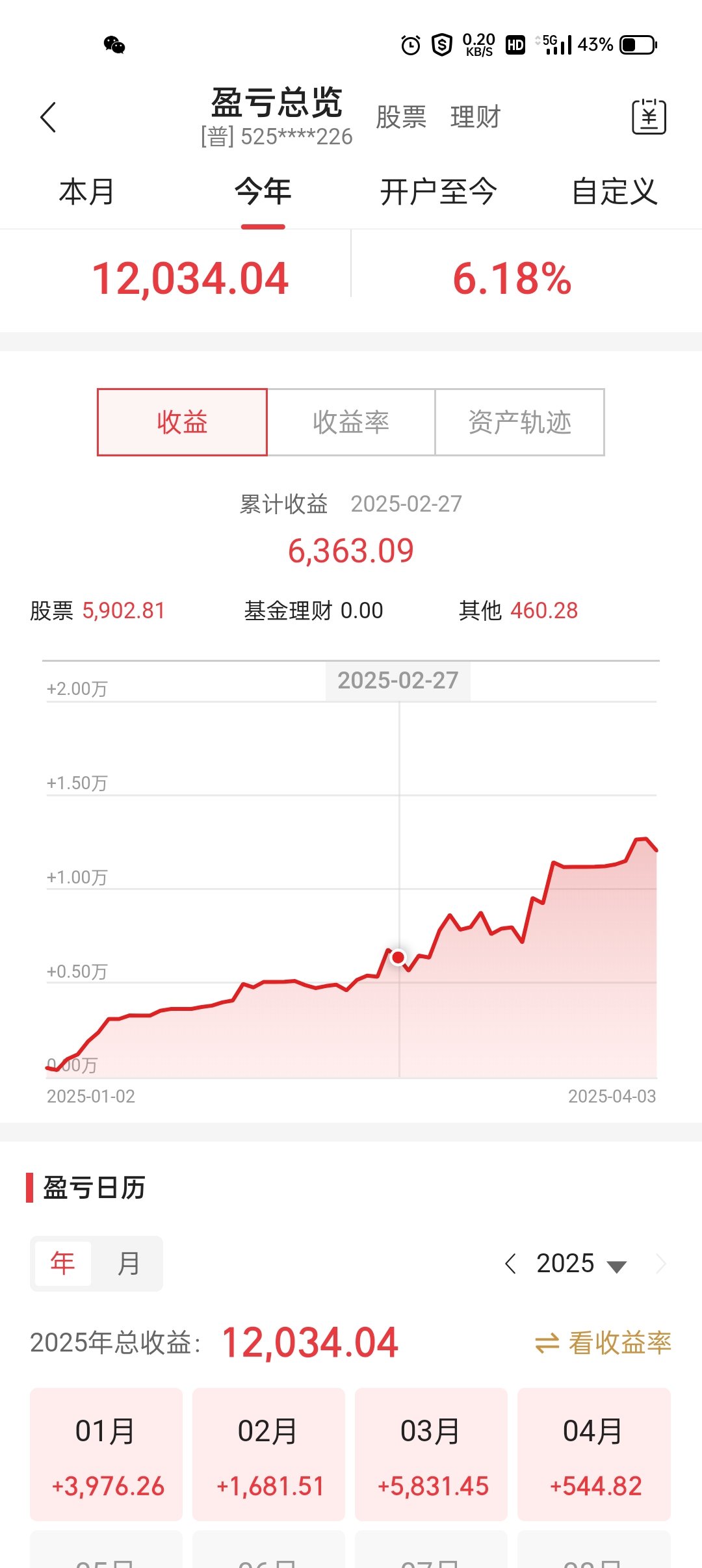Screen dimensions: 702x1568
Task: Switch to the 股票 section
Action: tap(401, 118)
